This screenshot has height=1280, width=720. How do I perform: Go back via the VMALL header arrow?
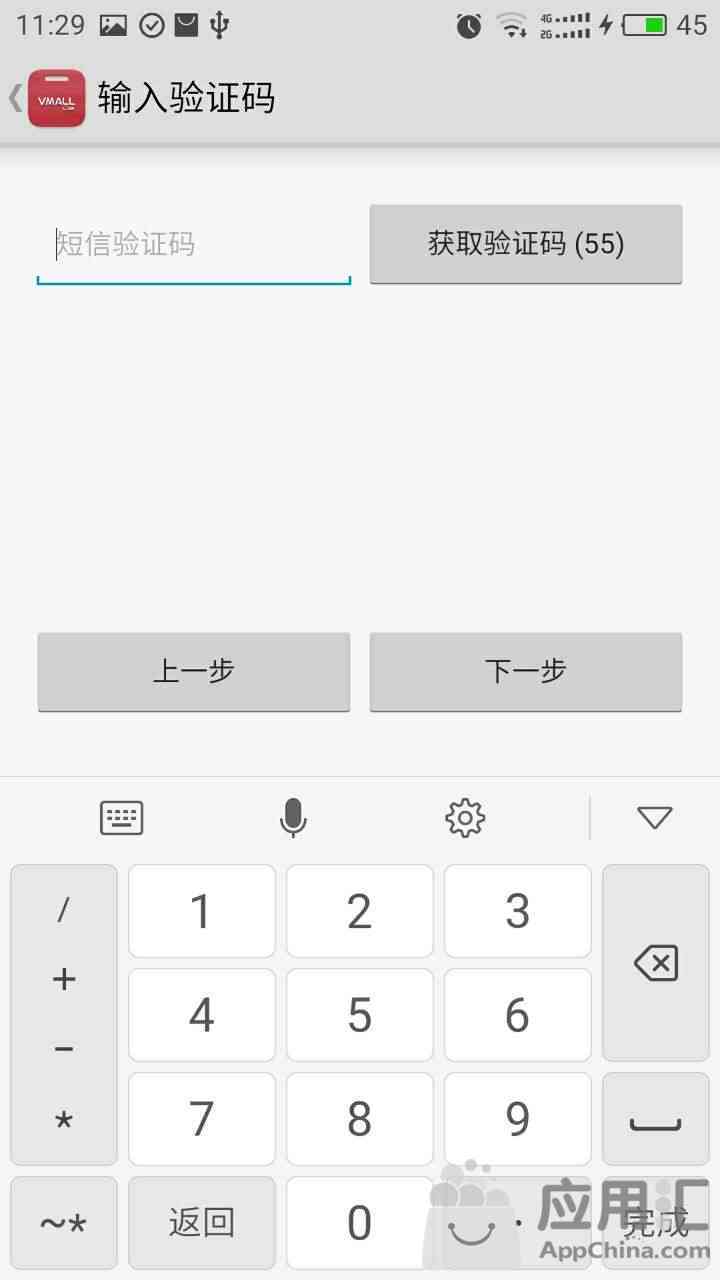pyautogui.click(x=18, y=98)
